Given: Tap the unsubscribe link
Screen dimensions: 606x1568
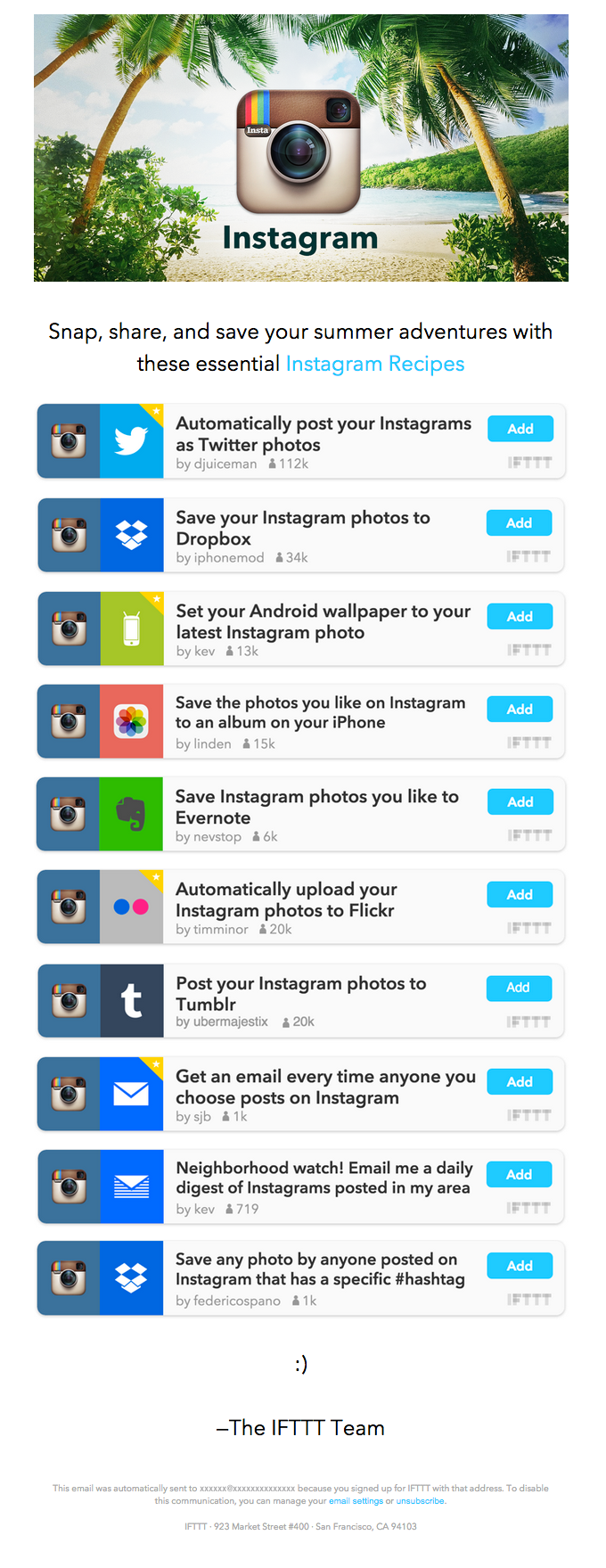Looking at the screenshot, I should 420,1501.
